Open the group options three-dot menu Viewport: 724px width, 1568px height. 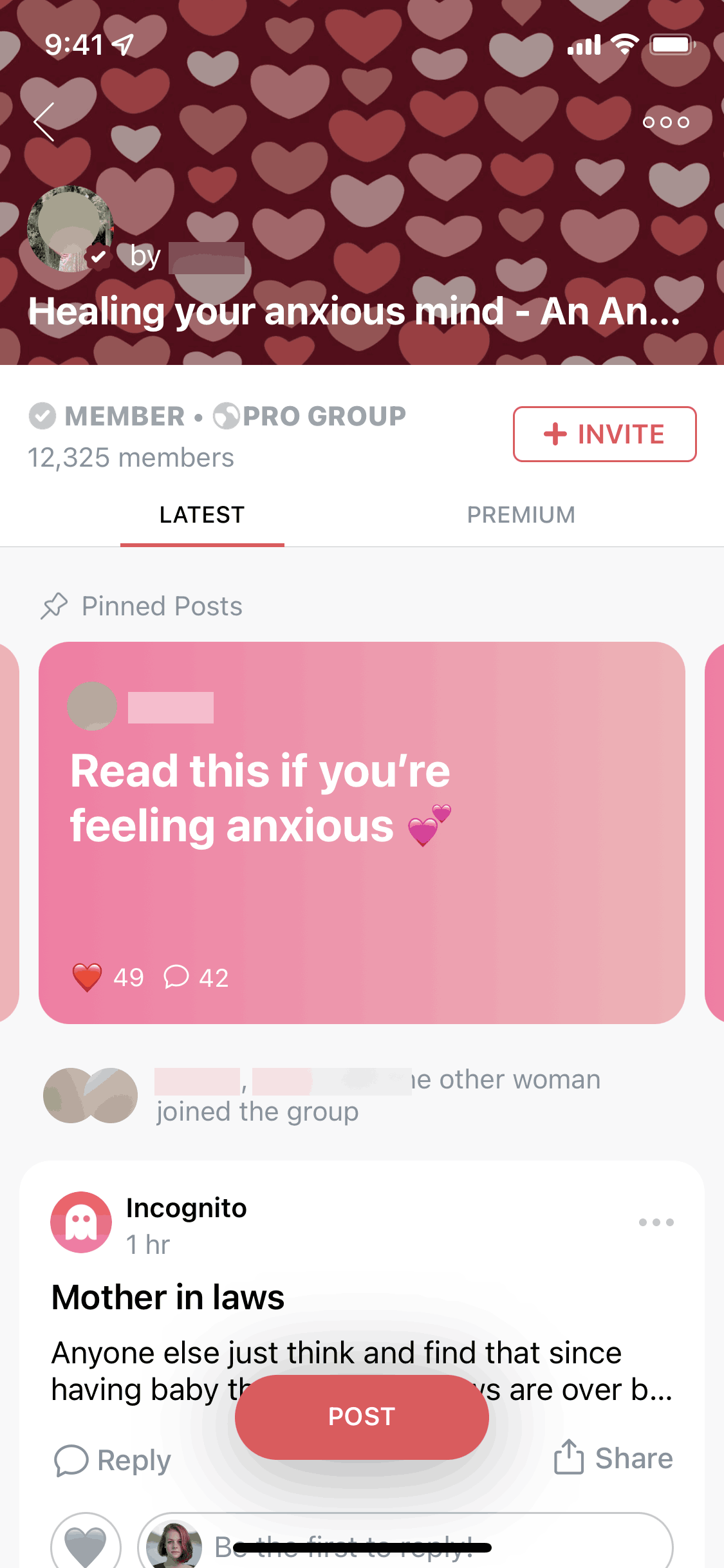click(665, 122)
